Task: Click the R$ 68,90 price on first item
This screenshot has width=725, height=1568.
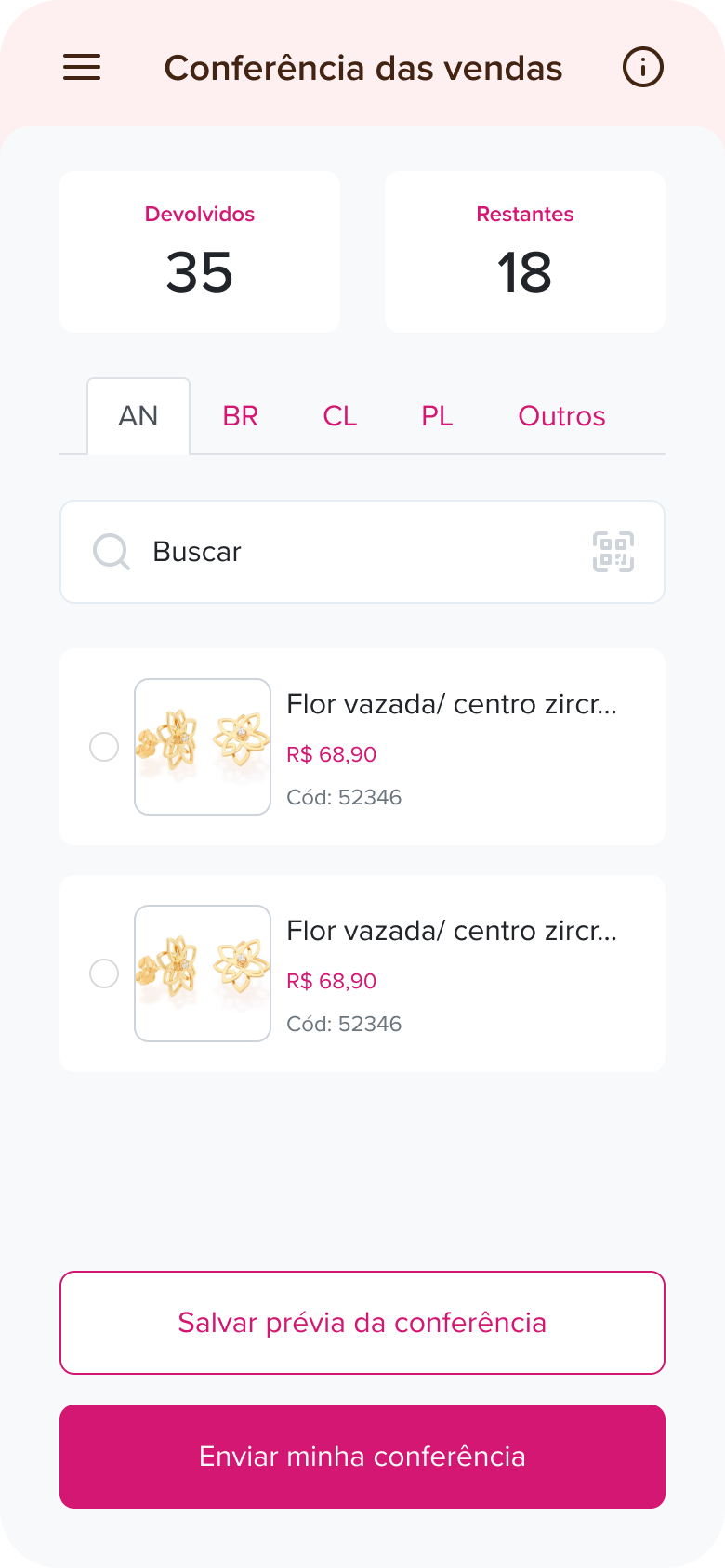Action: [x=330, y=754]
